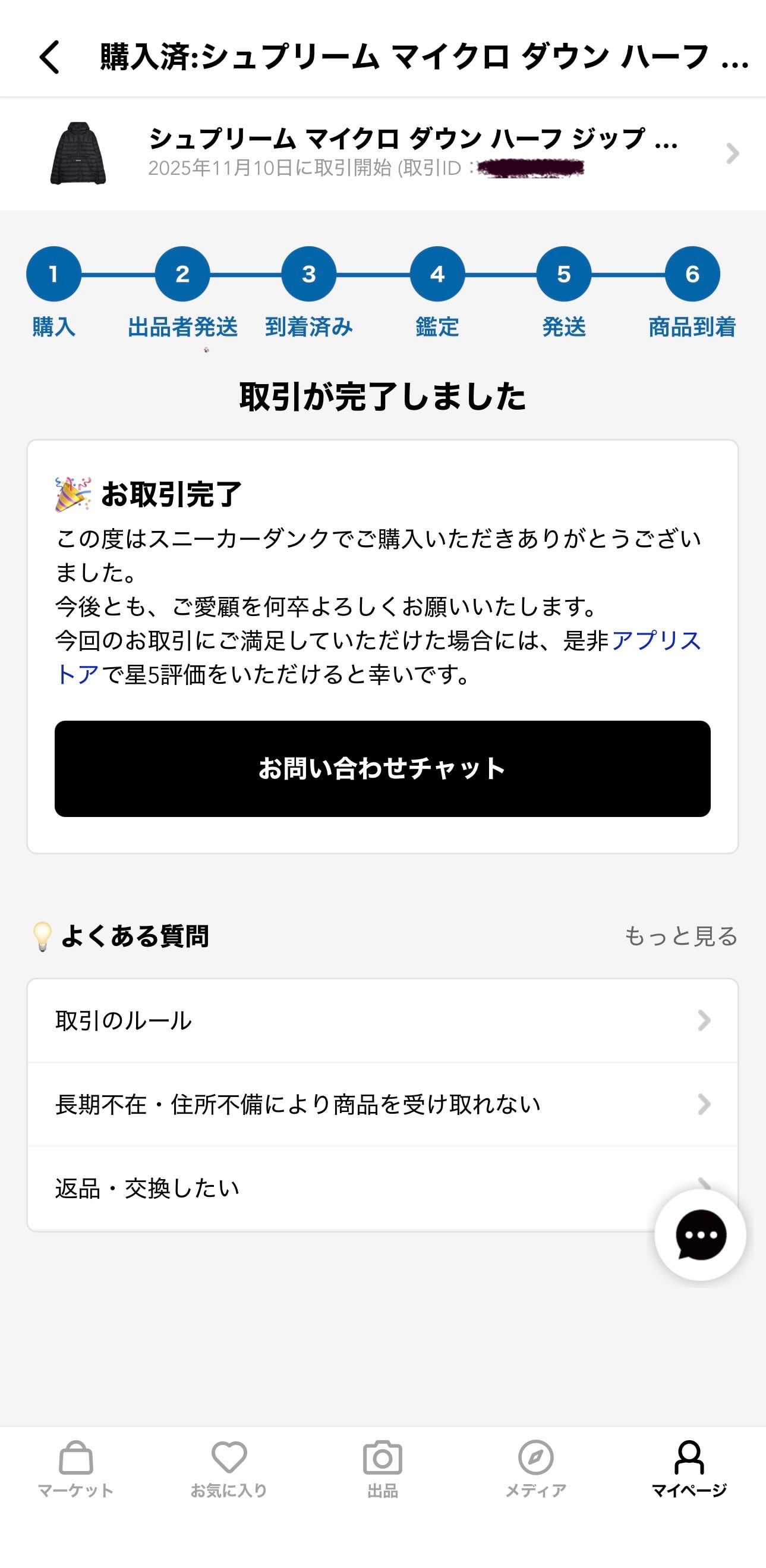The height and width of the screenshot is (1568, 766).
Task: Switch to the 出品 tab
Action: (383, 1469)
